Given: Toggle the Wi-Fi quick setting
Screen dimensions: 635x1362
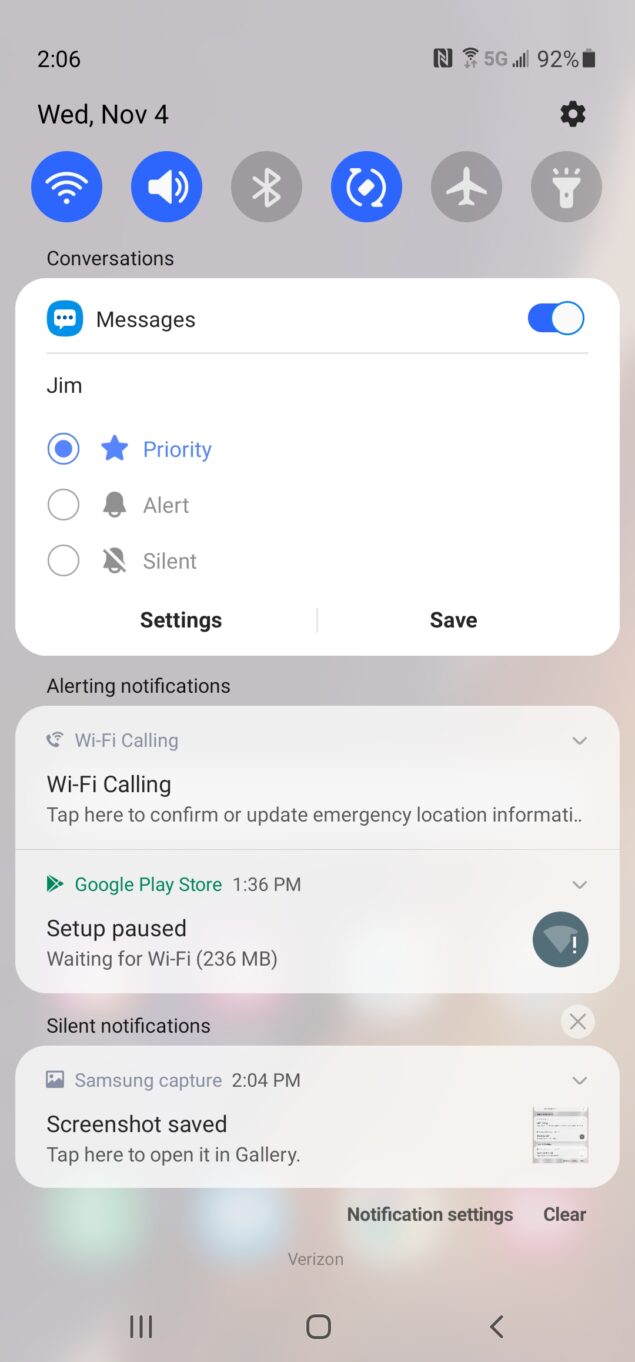Looking at the screenshot, I should tap(67, 187).
